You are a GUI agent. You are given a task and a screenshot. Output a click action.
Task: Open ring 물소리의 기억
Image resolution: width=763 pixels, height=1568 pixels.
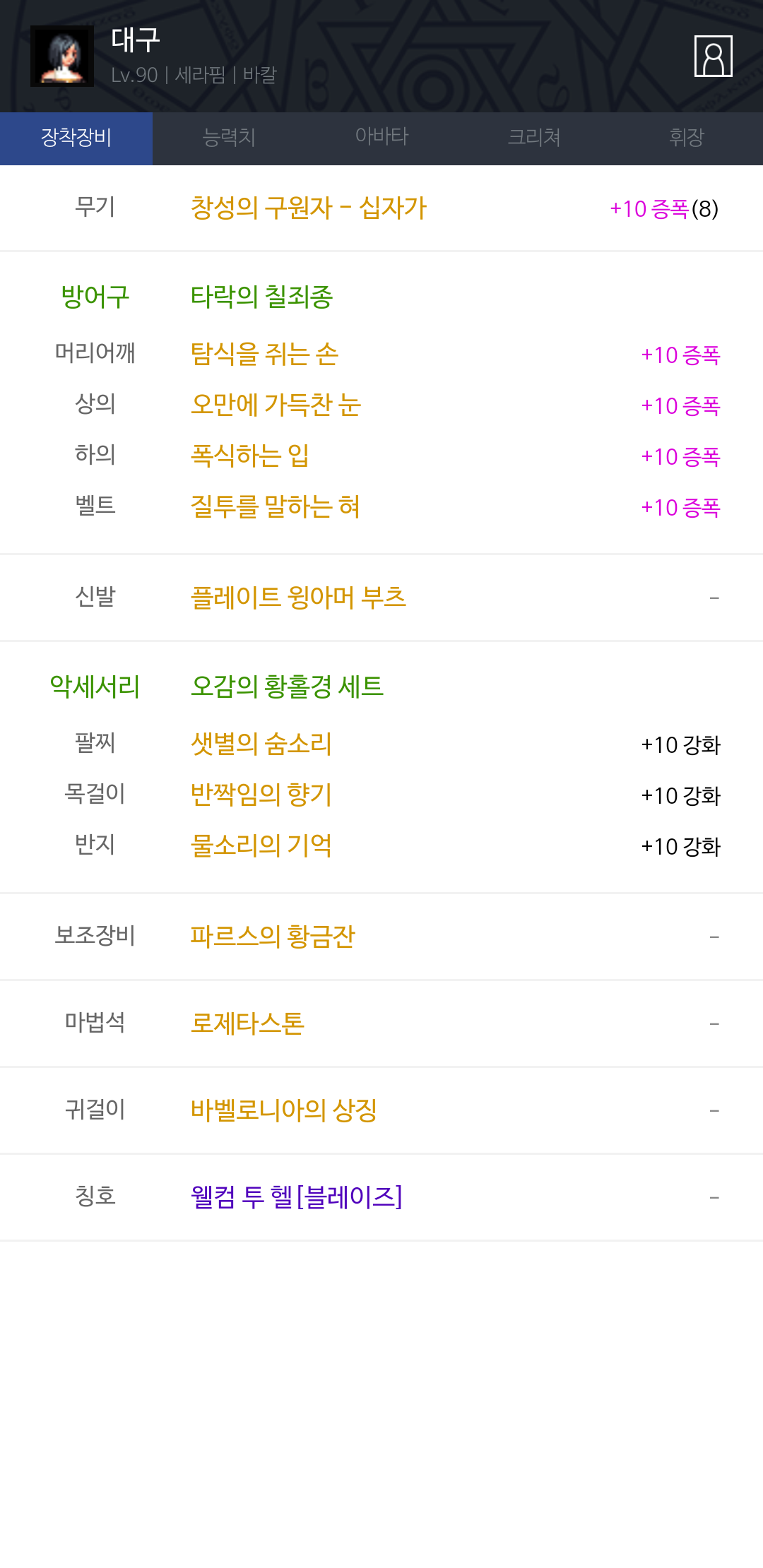(261, 845)
